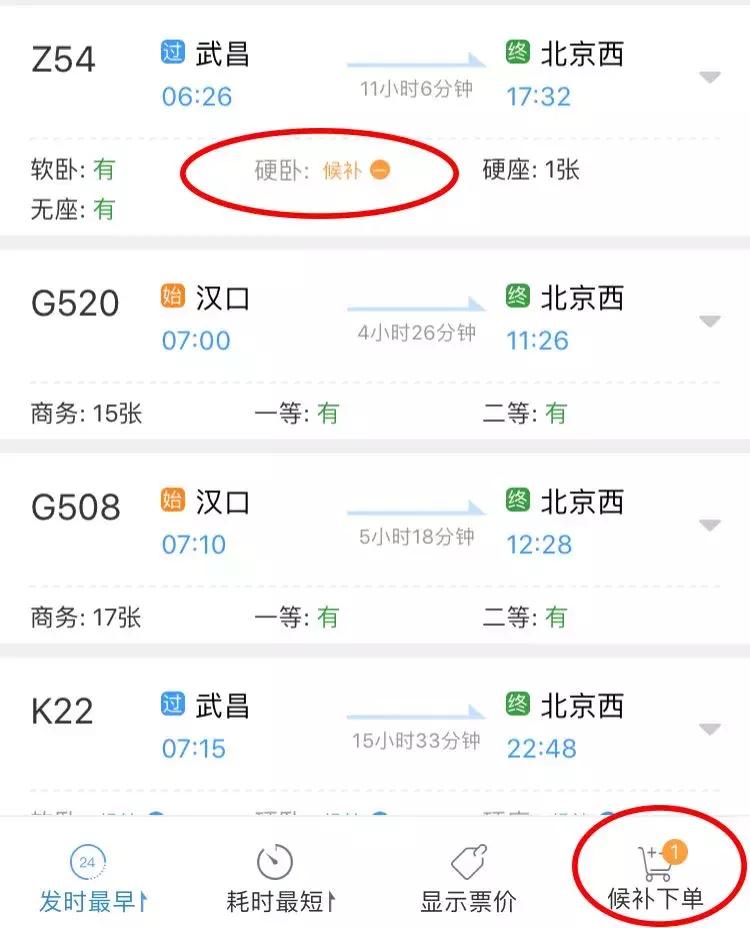This screenshot has width=750, height=928.
Task: Expand G508 seat details with the chevron
Action: pos(707,525)
